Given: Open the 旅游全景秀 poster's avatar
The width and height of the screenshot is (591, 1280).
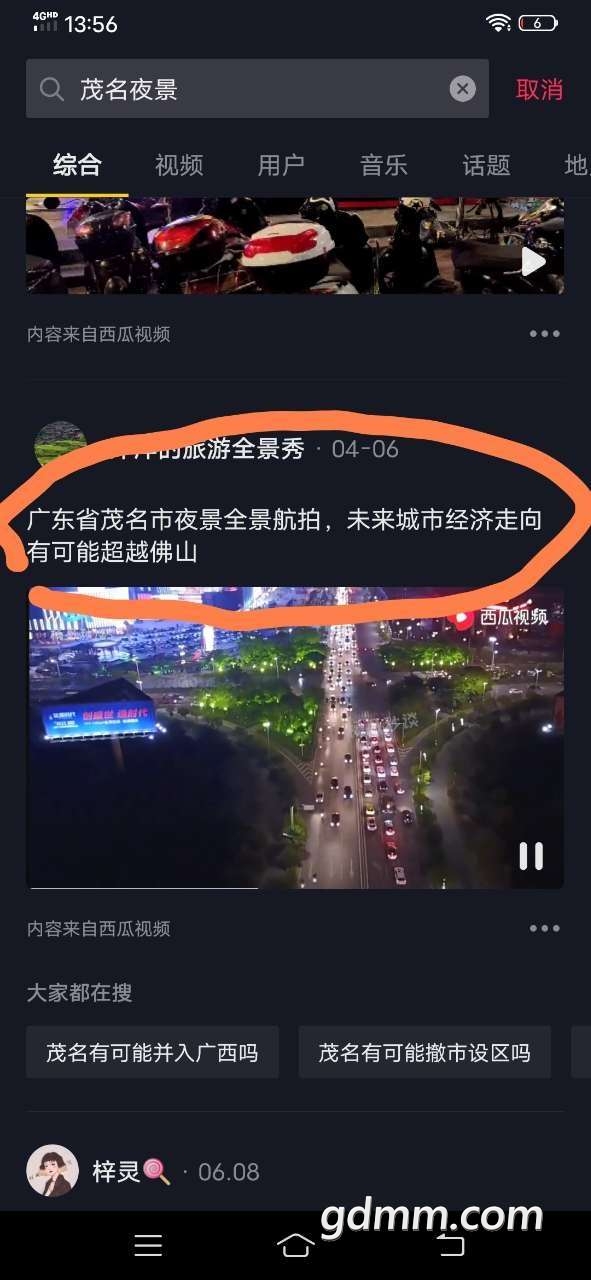Looking at the screenshot, I should [60, 446].
